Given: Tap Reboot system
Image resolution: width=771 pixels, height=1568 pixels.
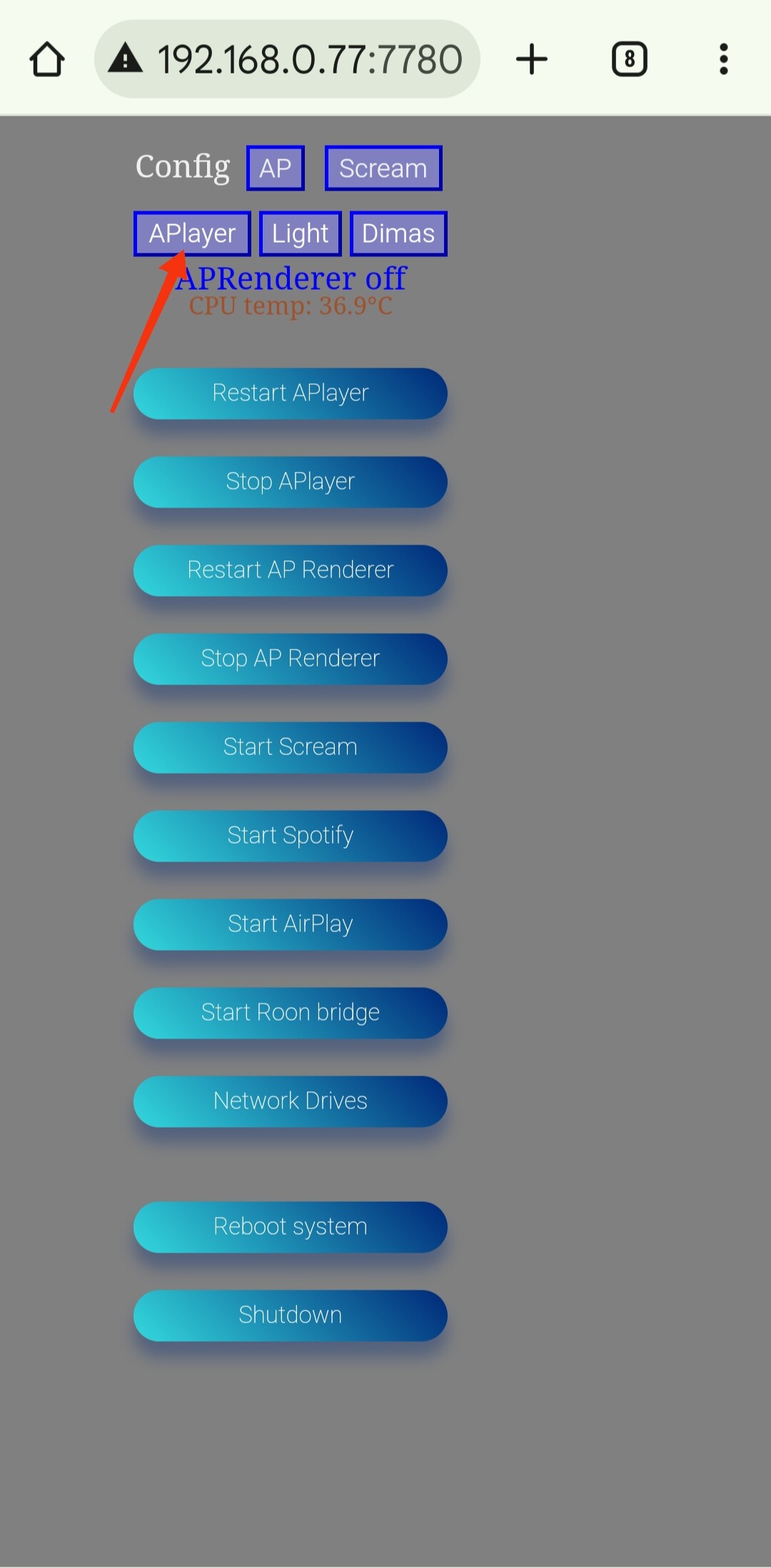Looking at the screenshot, I should 290,1227.
